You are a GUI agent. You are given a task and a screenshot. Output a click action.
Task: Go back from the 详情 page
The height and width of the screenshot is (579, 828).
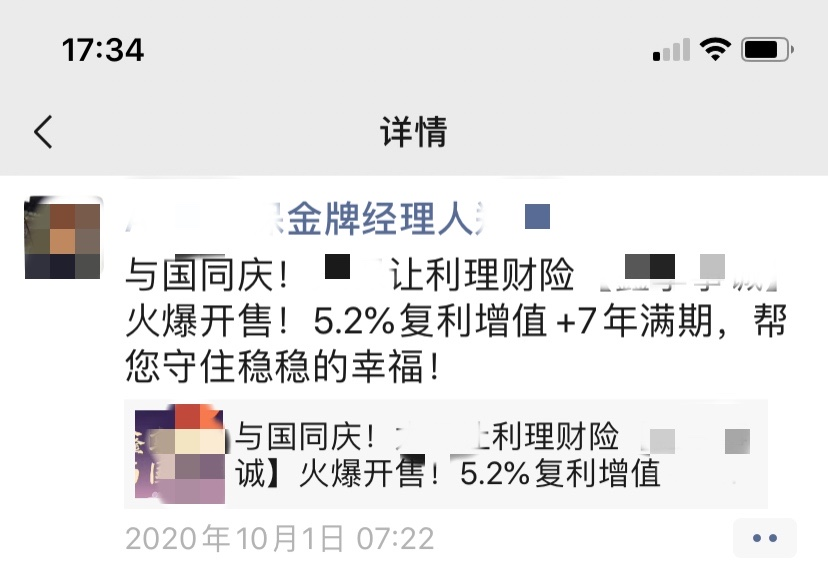[42, 132]
